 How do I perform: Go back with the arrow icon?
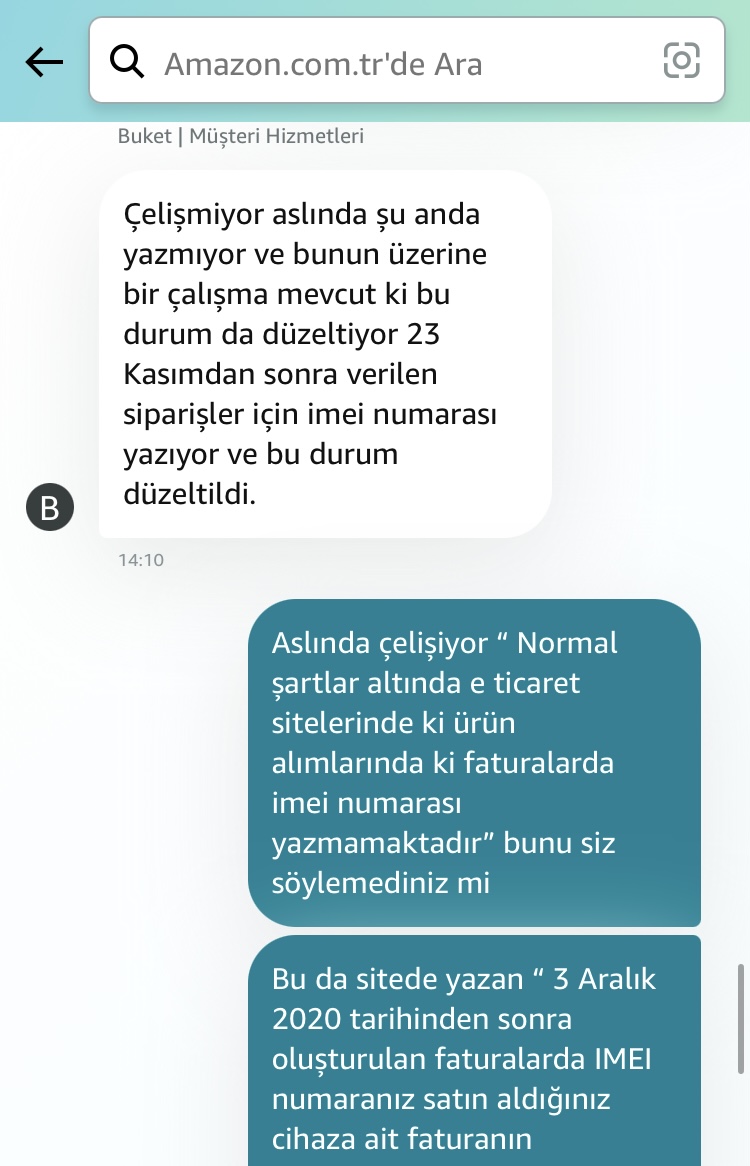pos(45,62)
